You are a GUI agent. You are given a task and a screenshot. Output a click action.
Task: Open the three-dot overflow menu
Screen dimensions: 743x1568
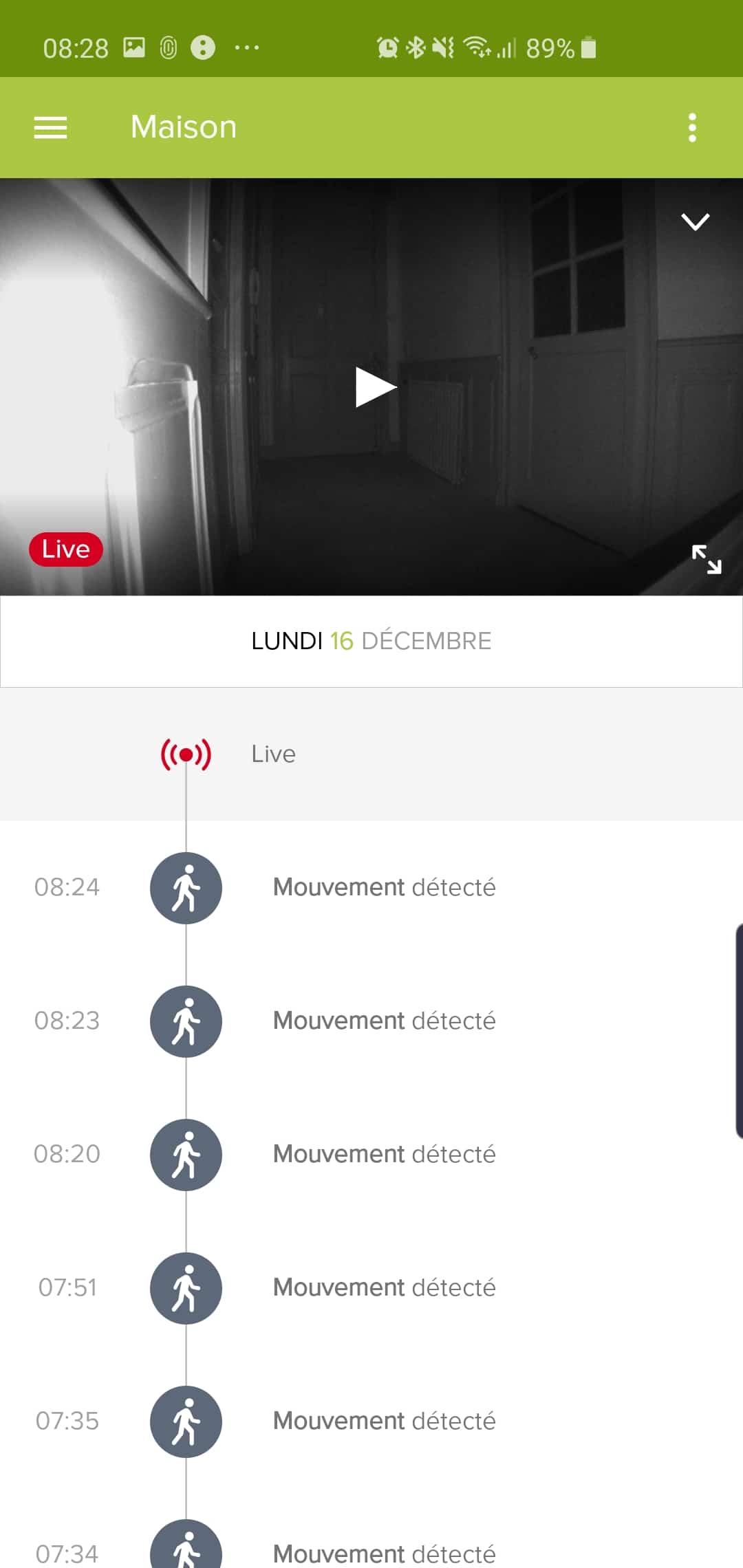(x=692, y=128)
